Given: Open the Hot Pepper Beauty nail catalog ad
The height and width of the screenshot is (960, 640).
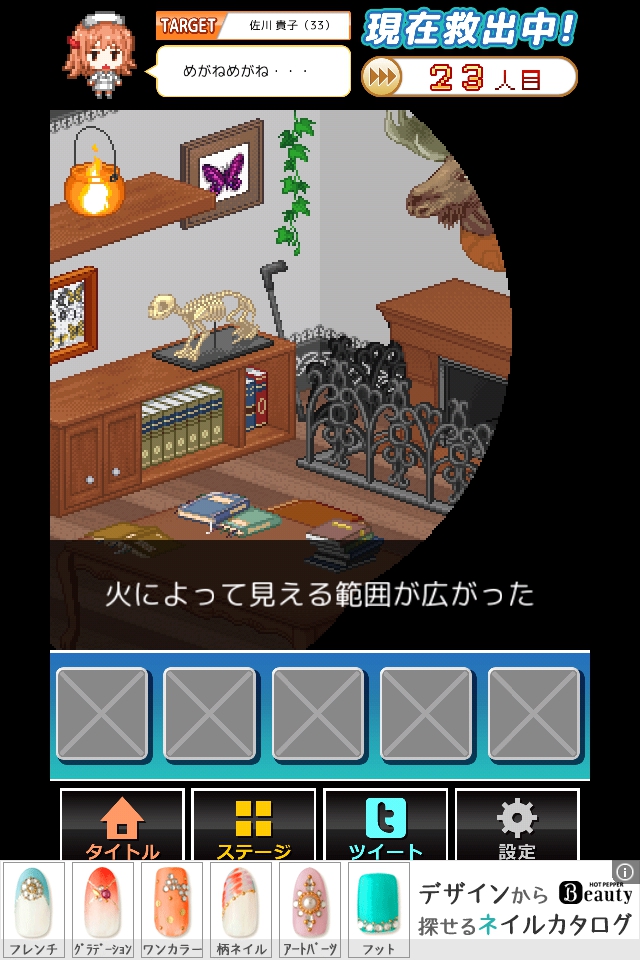Looking at the screenshot, I should pos(525,910).
